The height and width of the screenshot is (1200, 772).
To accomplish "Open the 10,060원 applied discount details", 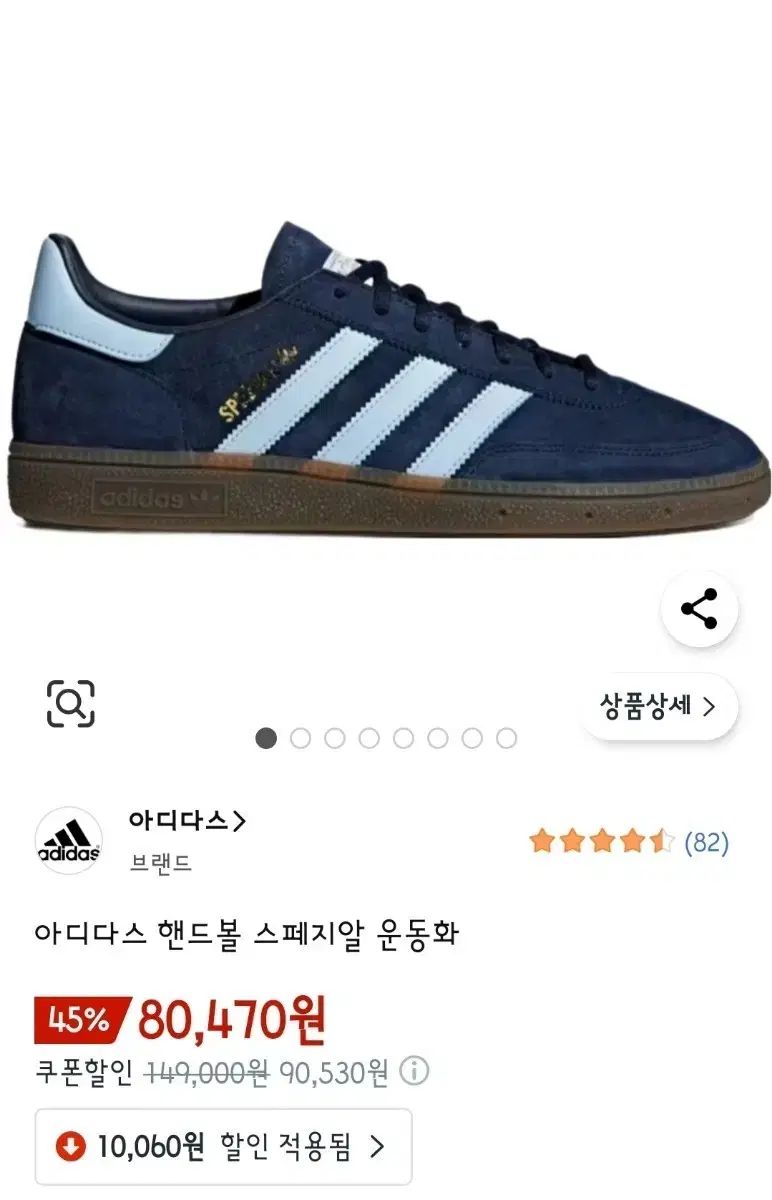I will coord(223,1147).
